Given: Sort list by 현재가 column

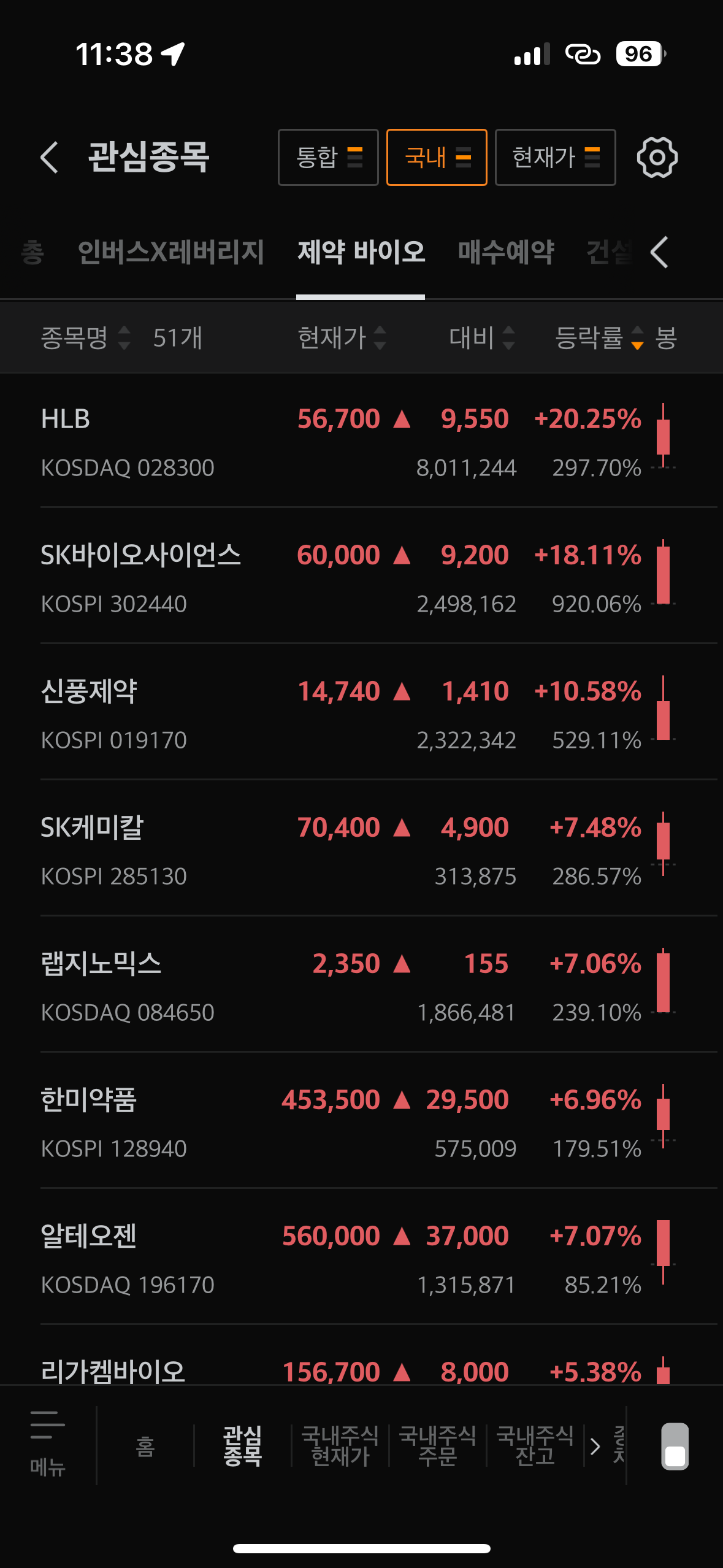Looking at the screenshot, I should click(x=341, y=337).
